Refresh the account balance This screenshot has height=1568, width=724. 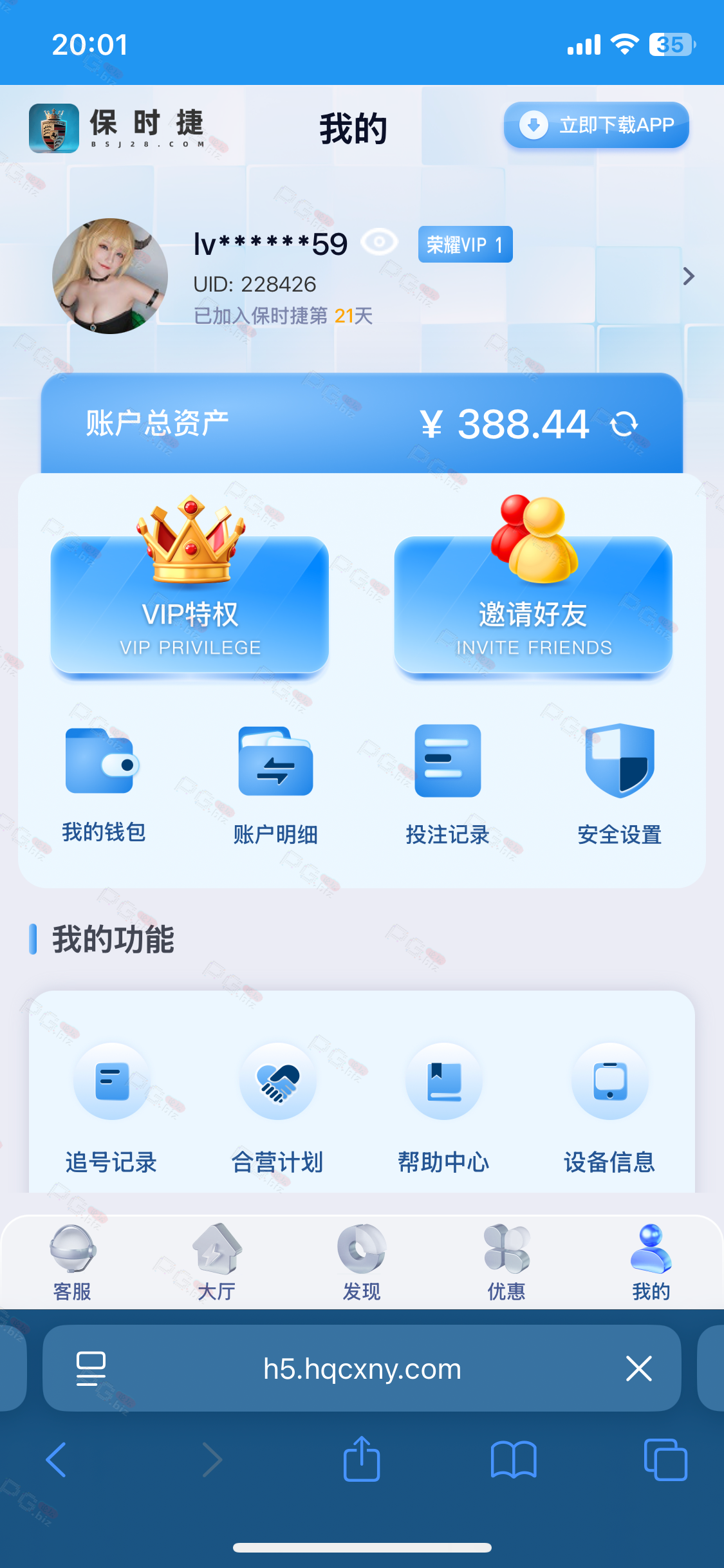pos(624,424)
